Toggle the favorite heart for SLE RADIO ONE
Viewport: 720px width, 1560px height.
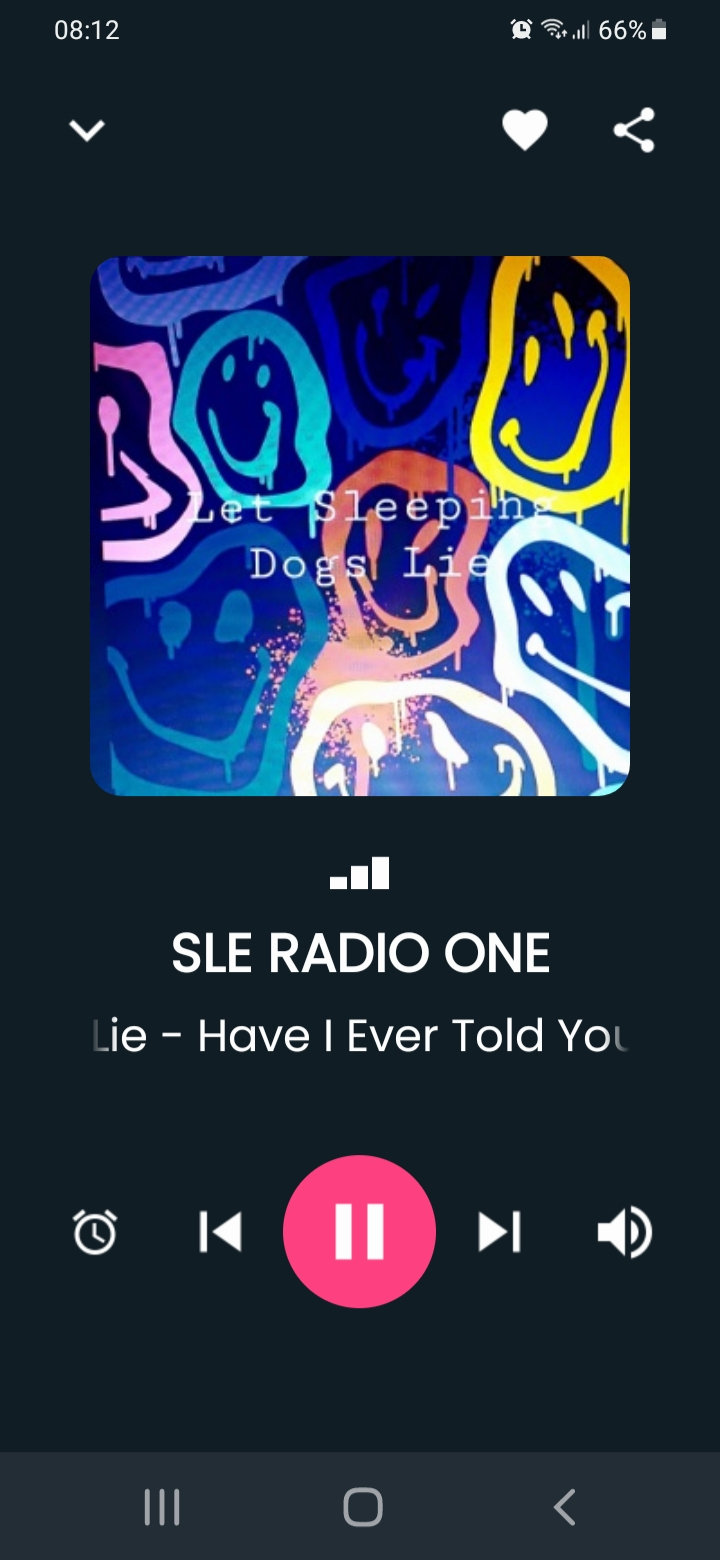524,130
